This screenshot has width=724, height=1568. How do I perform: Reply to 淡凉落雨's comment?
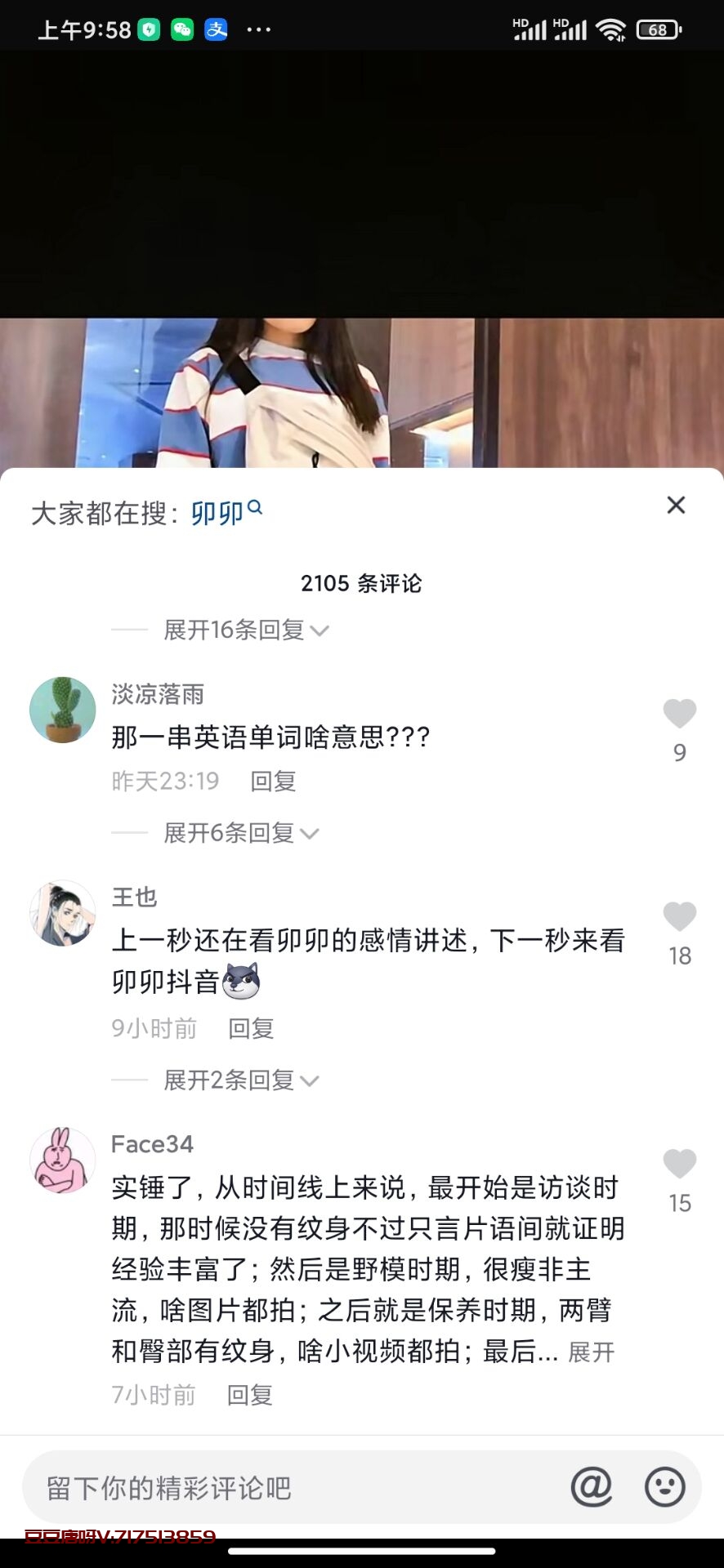(x=273, y=782)
